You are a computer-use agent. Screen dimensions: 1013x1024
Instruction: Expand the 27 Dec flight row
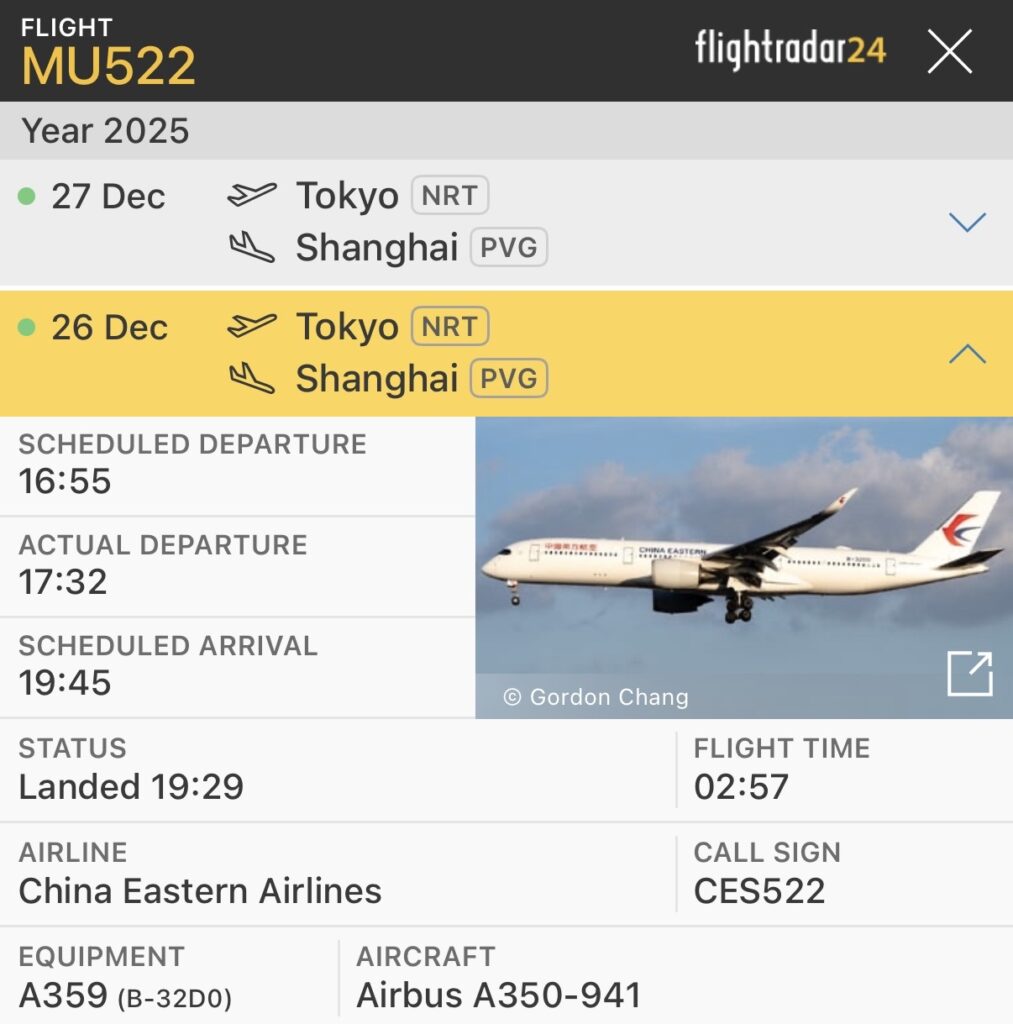point(966,222)
